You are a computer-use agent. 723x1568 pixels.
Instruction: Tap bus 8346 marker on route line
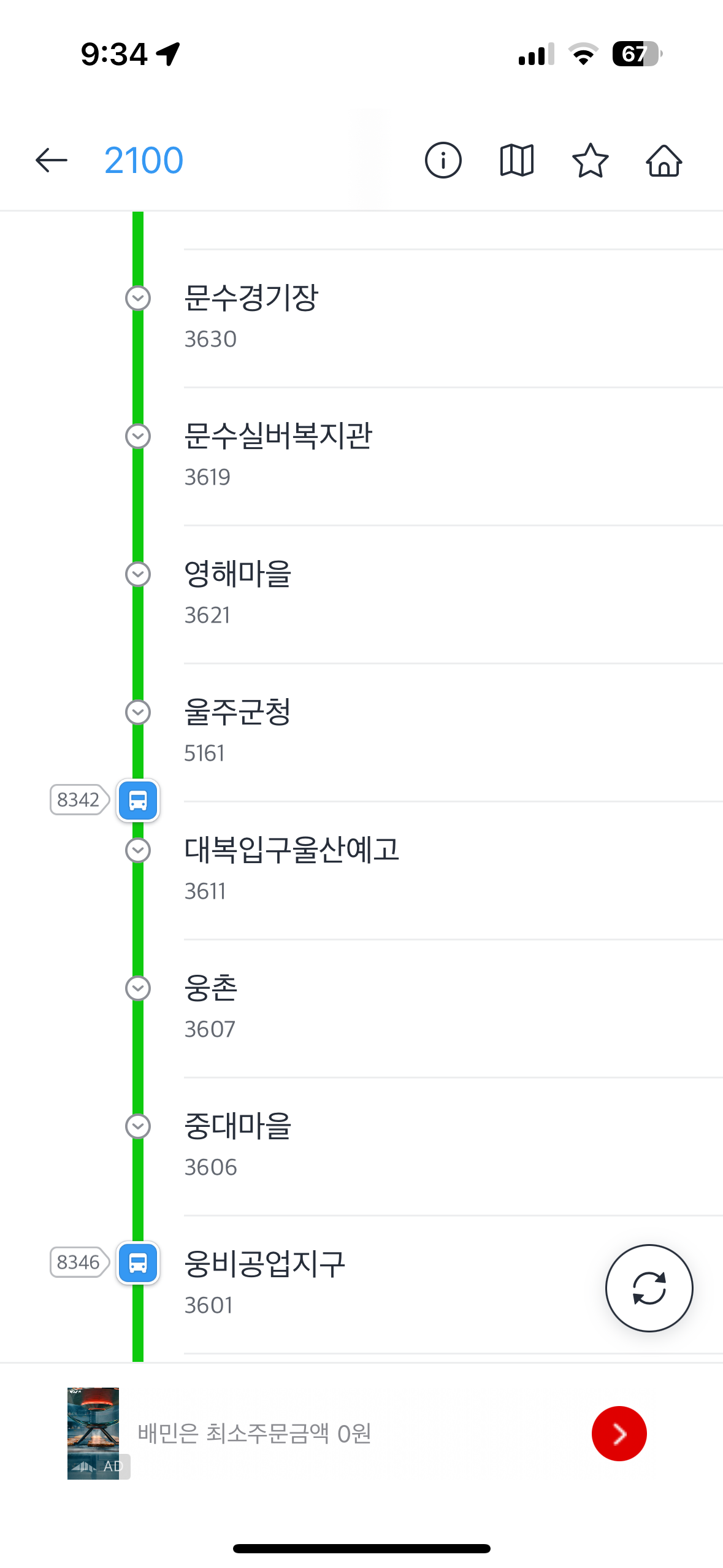[138, 1262]
